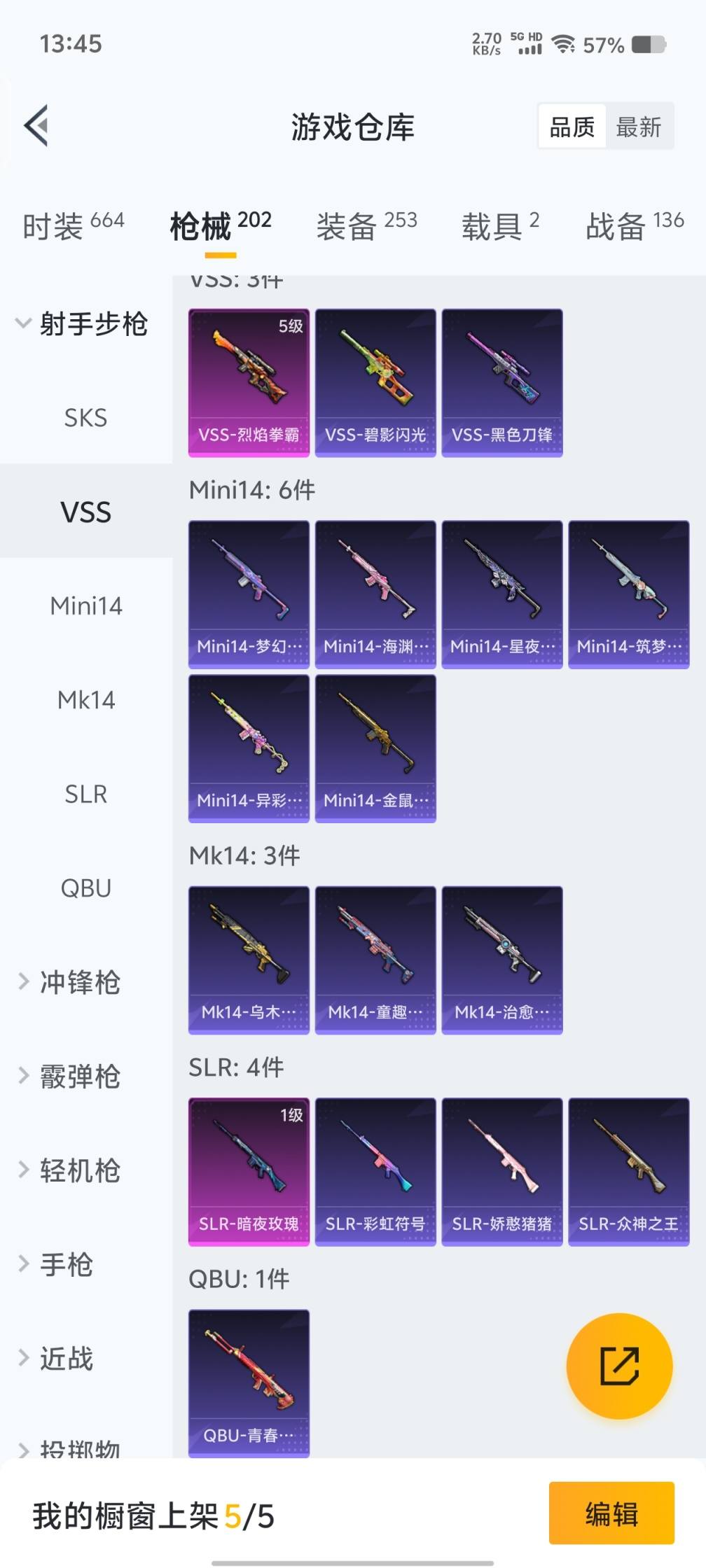The width and height of the screenshot is (706, 1568).
Task: Open the SLR-暗夜玫瑰 skin
Action: [x=249, y=1171]
